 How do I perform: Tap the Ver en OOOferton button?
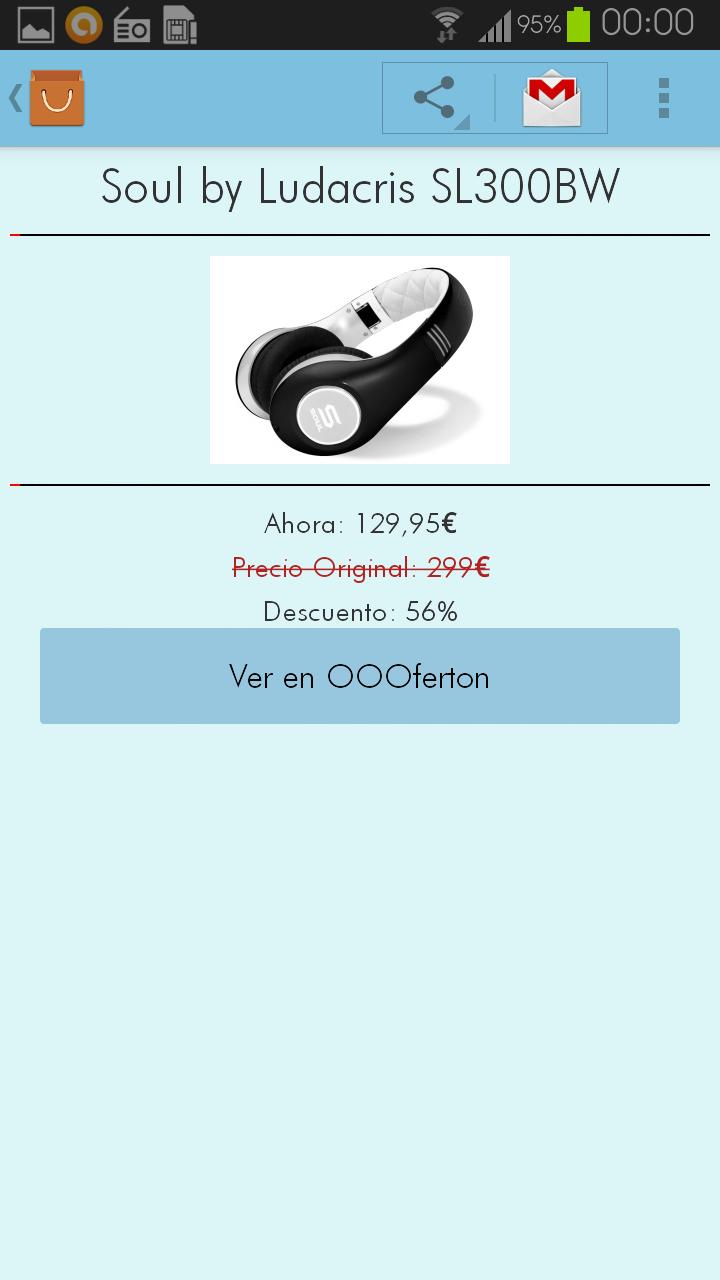[360, 676]
